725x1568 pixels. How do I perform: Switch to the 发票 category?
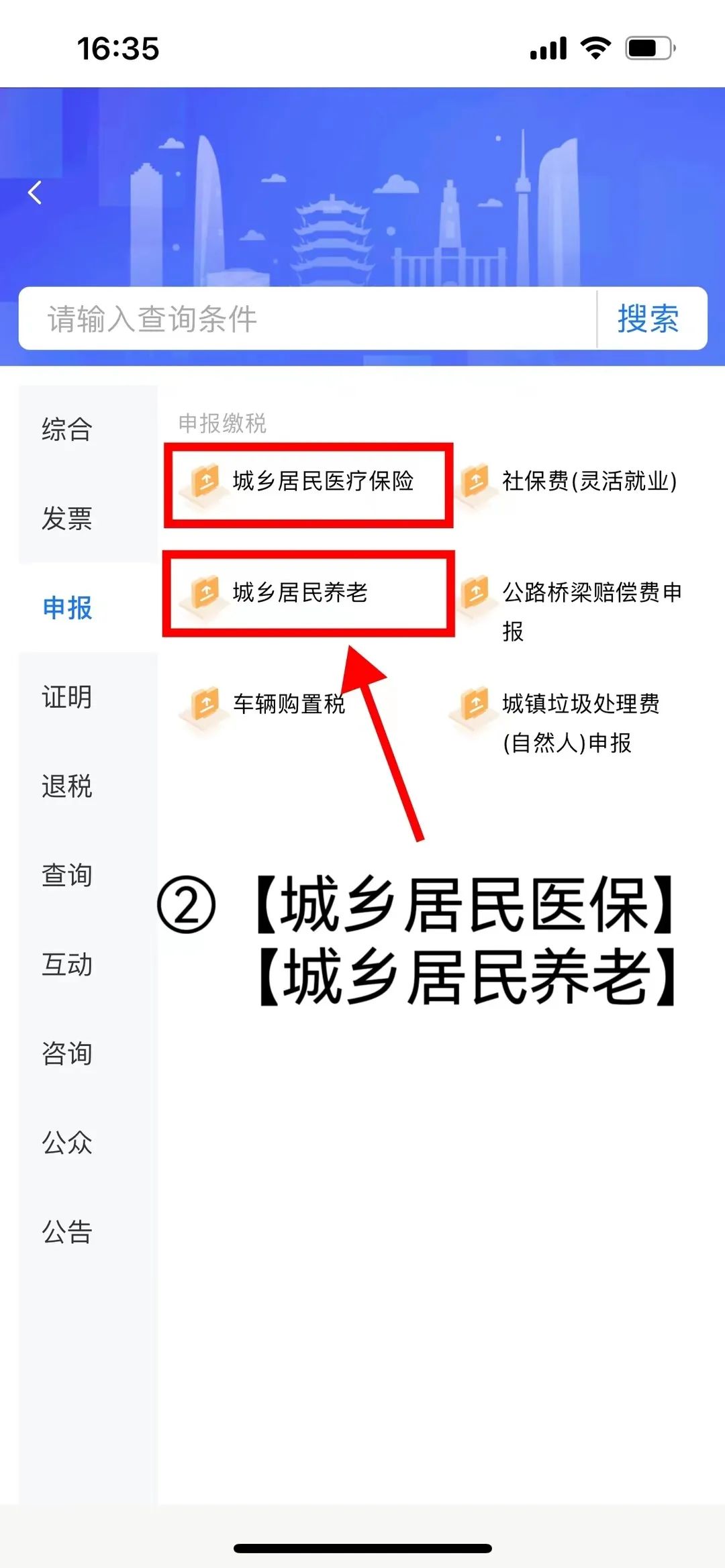[x=67, y=519]
